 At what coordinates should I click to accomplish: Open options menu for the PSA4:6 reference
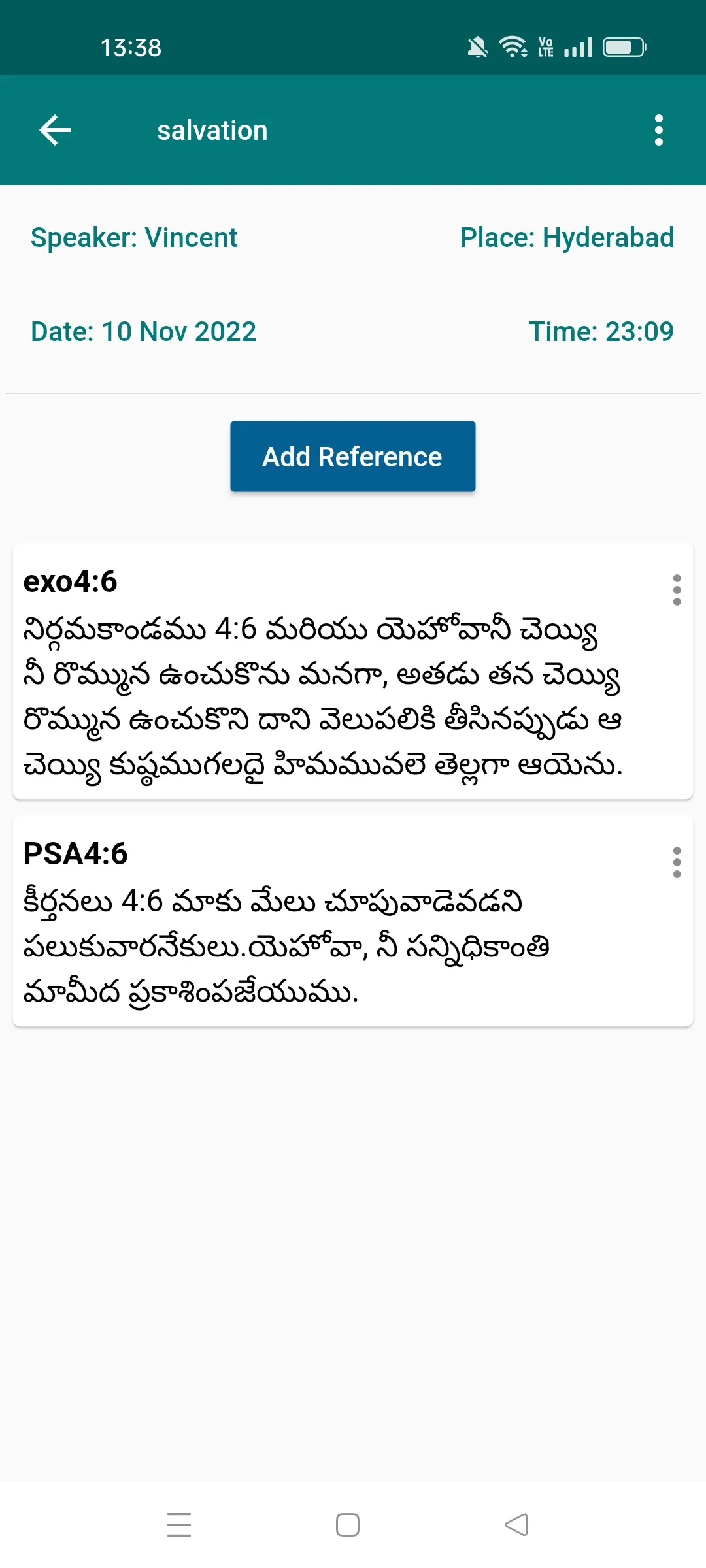(x=676, y=862)
